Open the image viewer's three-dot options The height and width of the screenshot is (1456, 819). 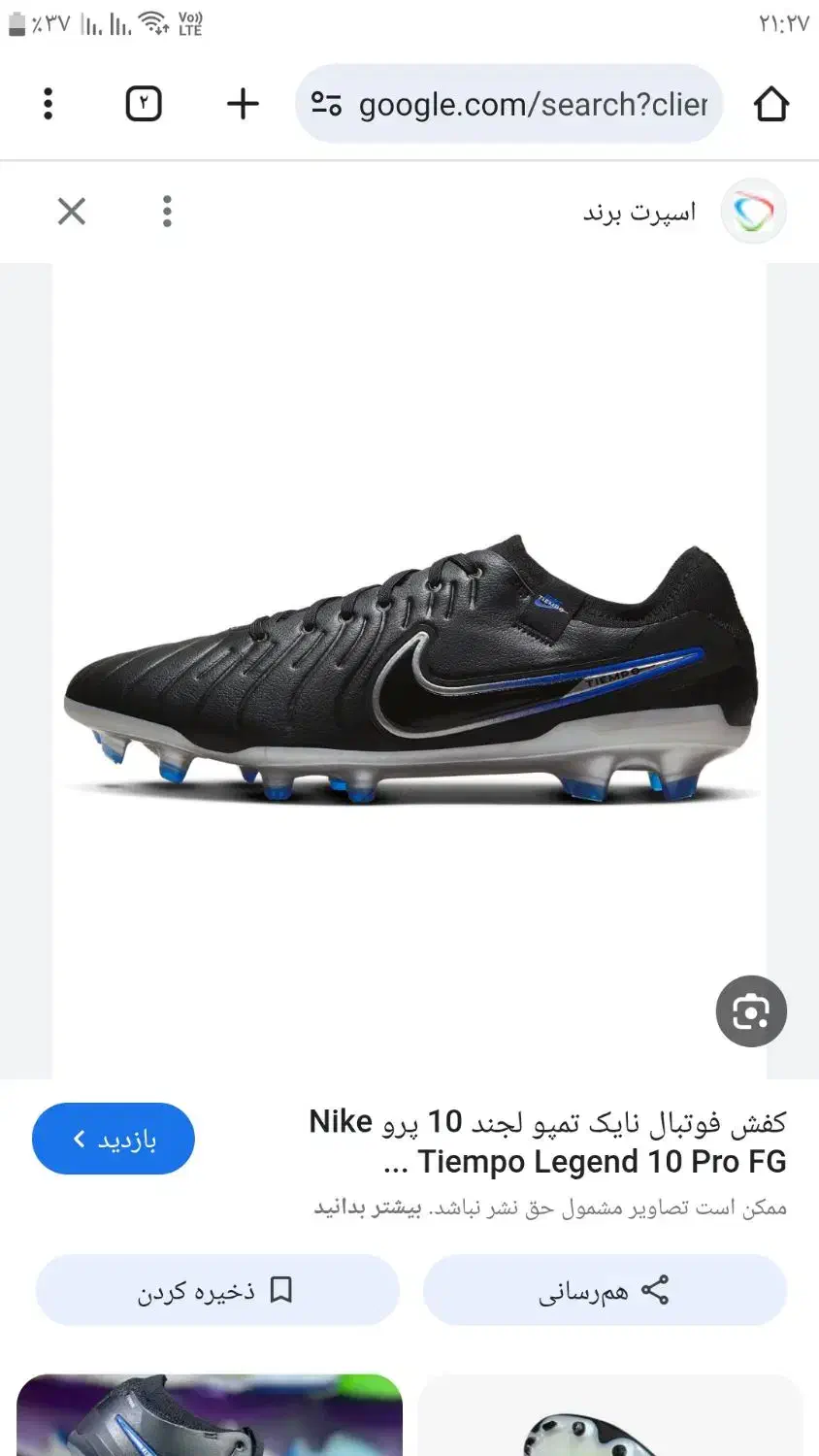pyautogui.click(x=167, y=211)
